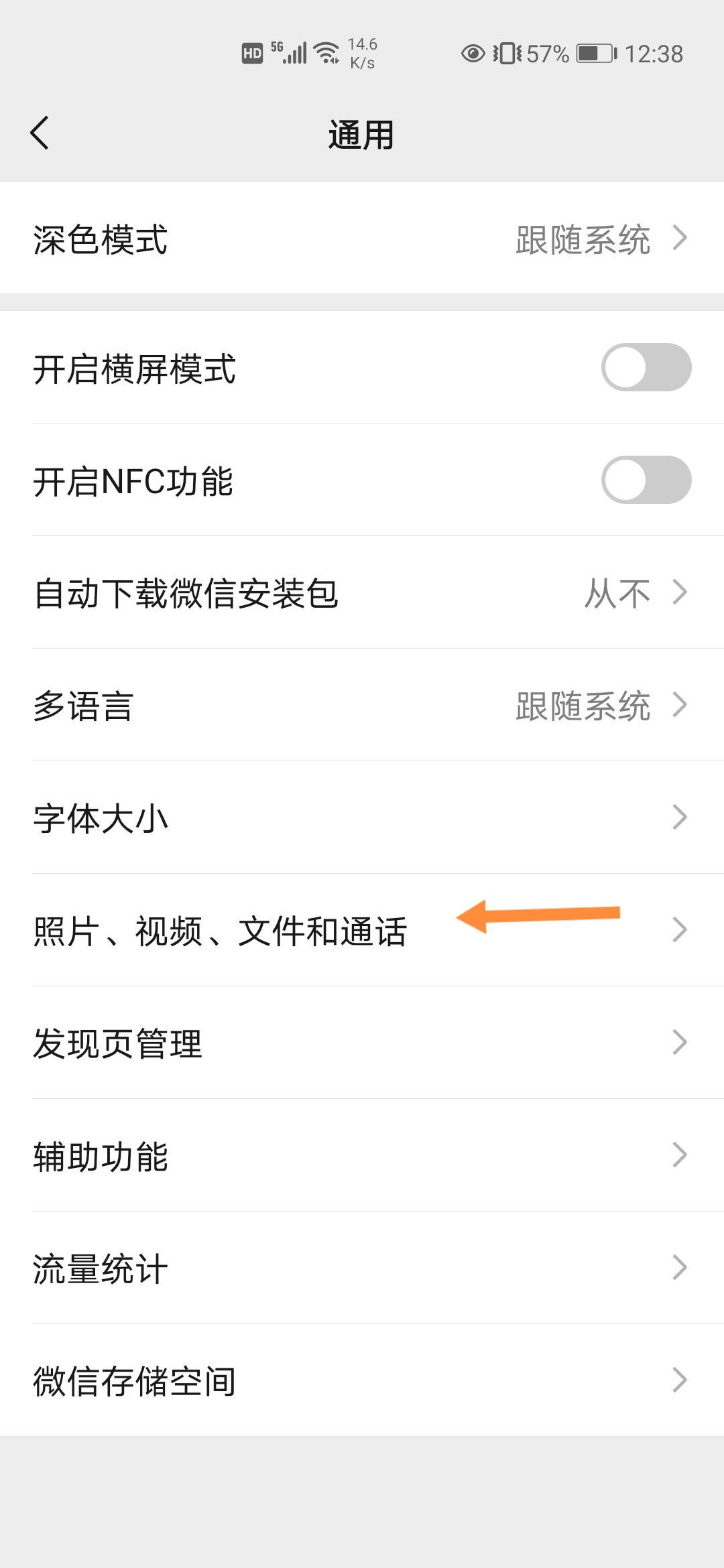Image resolution: width=724 pixels, height=1568 pixels.
Task: Open 照片、视频、文件和通话 settings
Action: [221, 929]
